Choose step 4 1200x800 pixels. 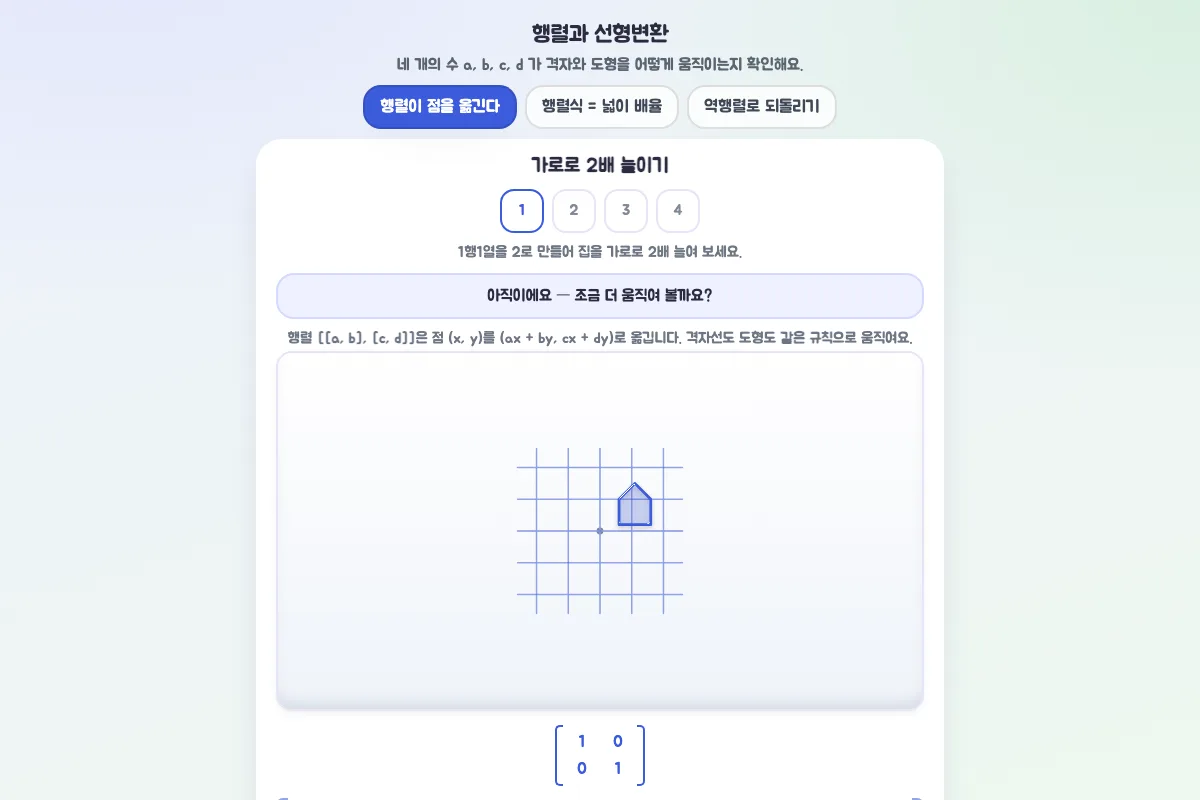pyautogui.click(x=678, y=211)
